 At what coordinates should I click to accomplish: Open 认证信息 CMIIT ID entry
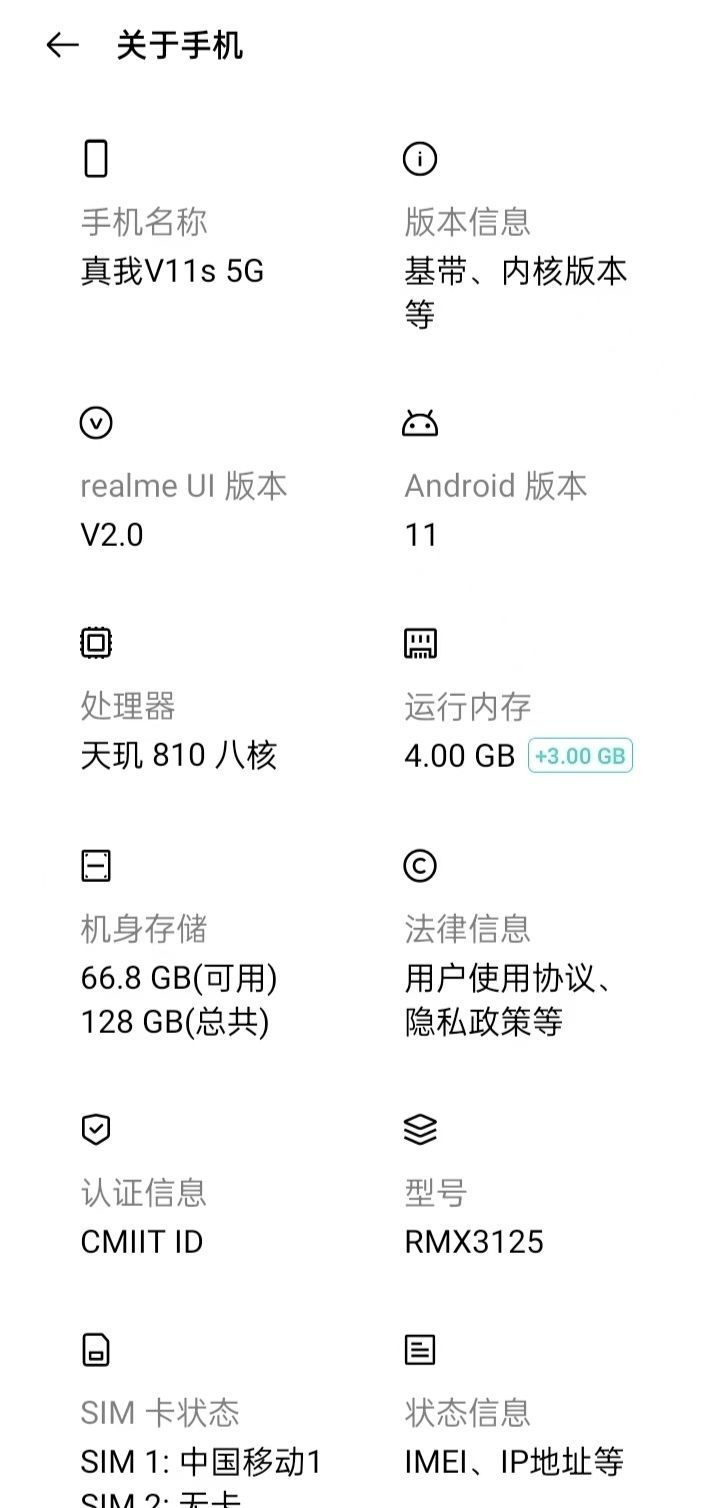(143, 1217)
